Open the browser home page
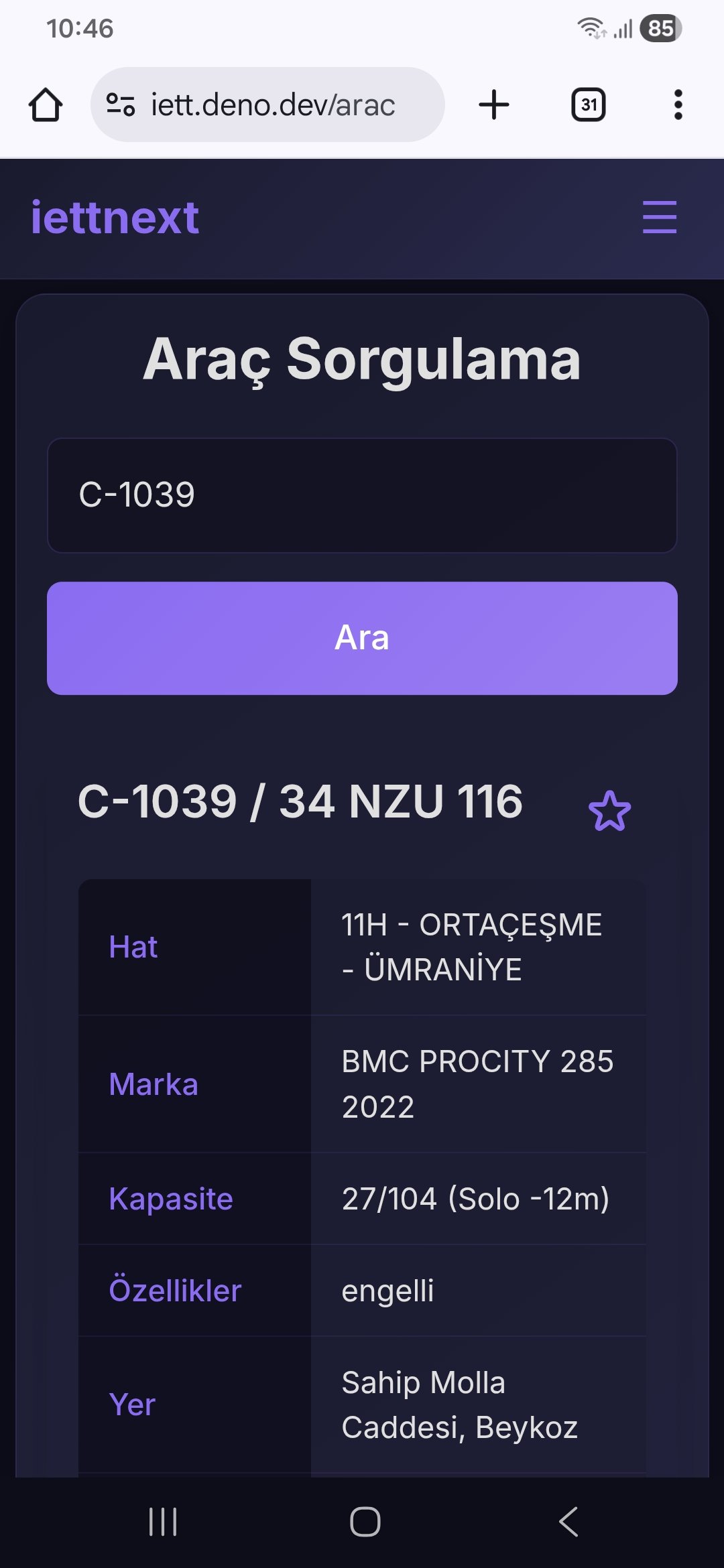 (x=46, y=105)
